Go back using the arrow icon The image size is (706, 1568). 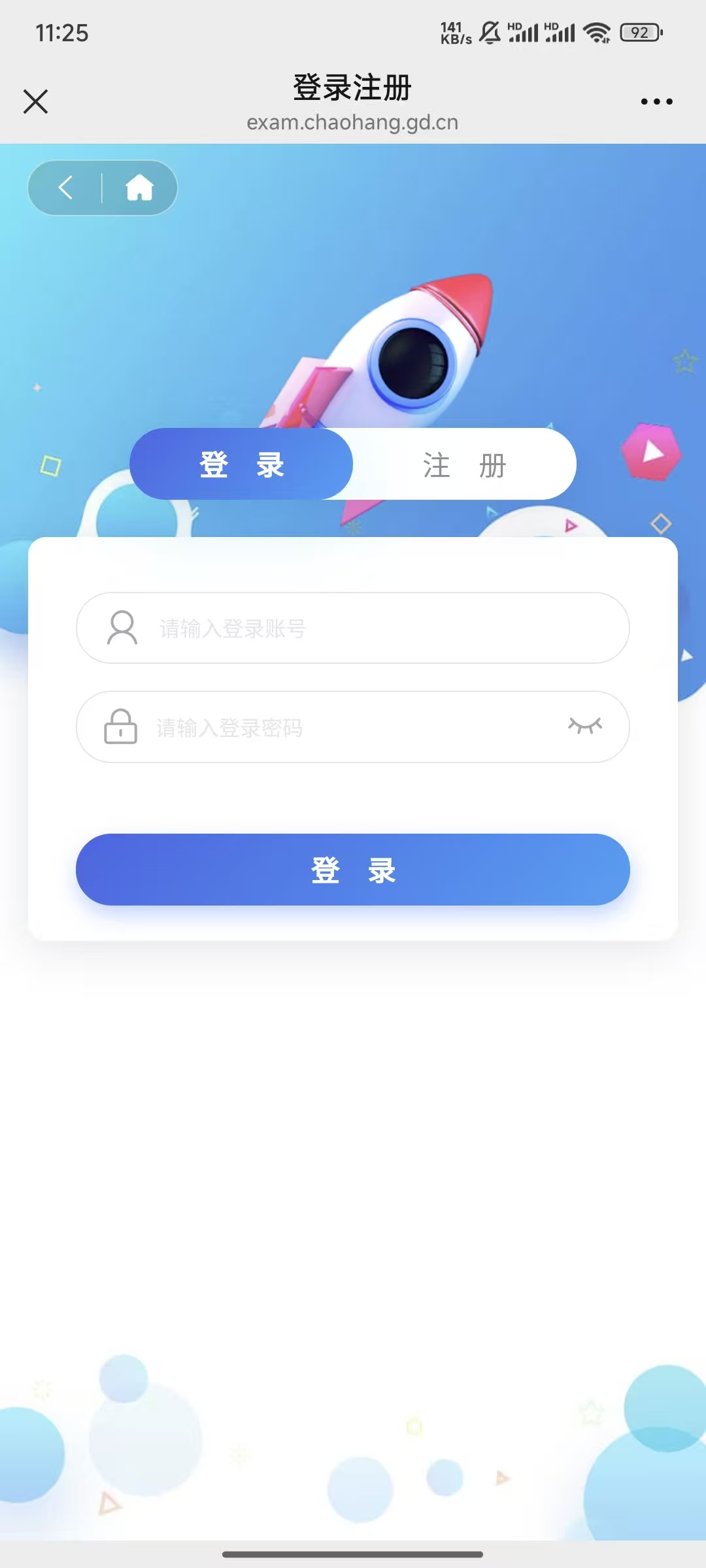65,188
